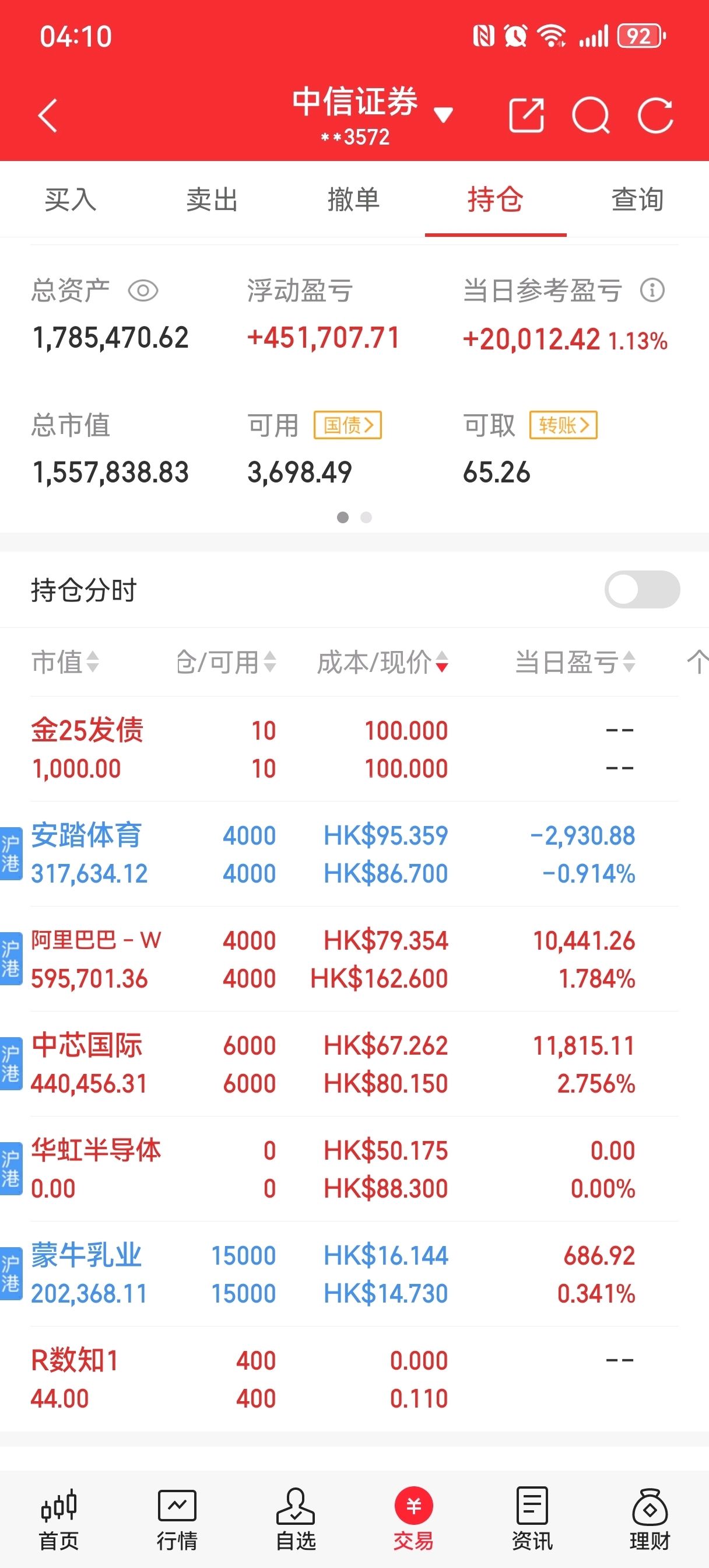Switch to the 买入 tab
The image size is (709, 1568).
pos(71,199)
